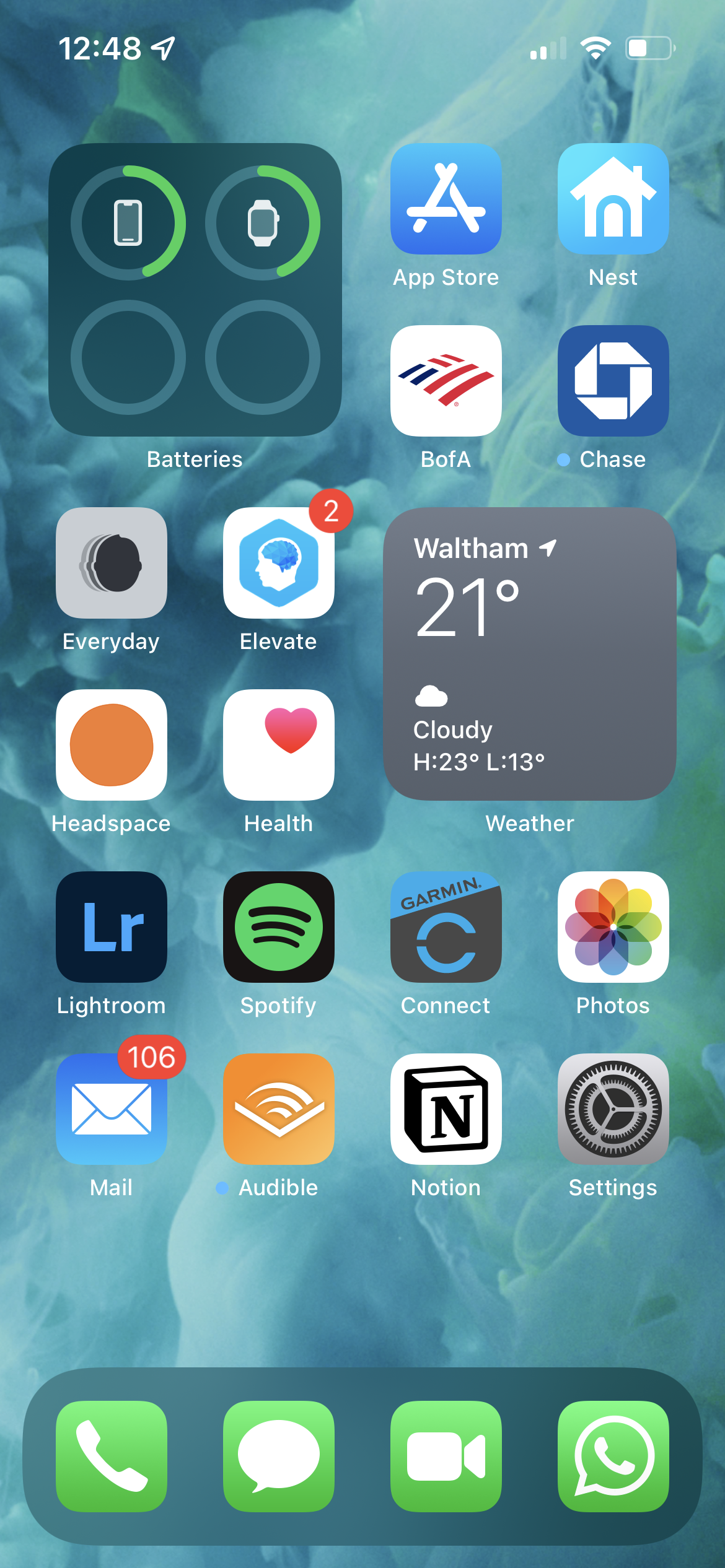Image resolution: width=725 pixels, height=1568 pixels.
Task: Open the Batteries widget
Action: pyautogui.click(x=195, y=290)
